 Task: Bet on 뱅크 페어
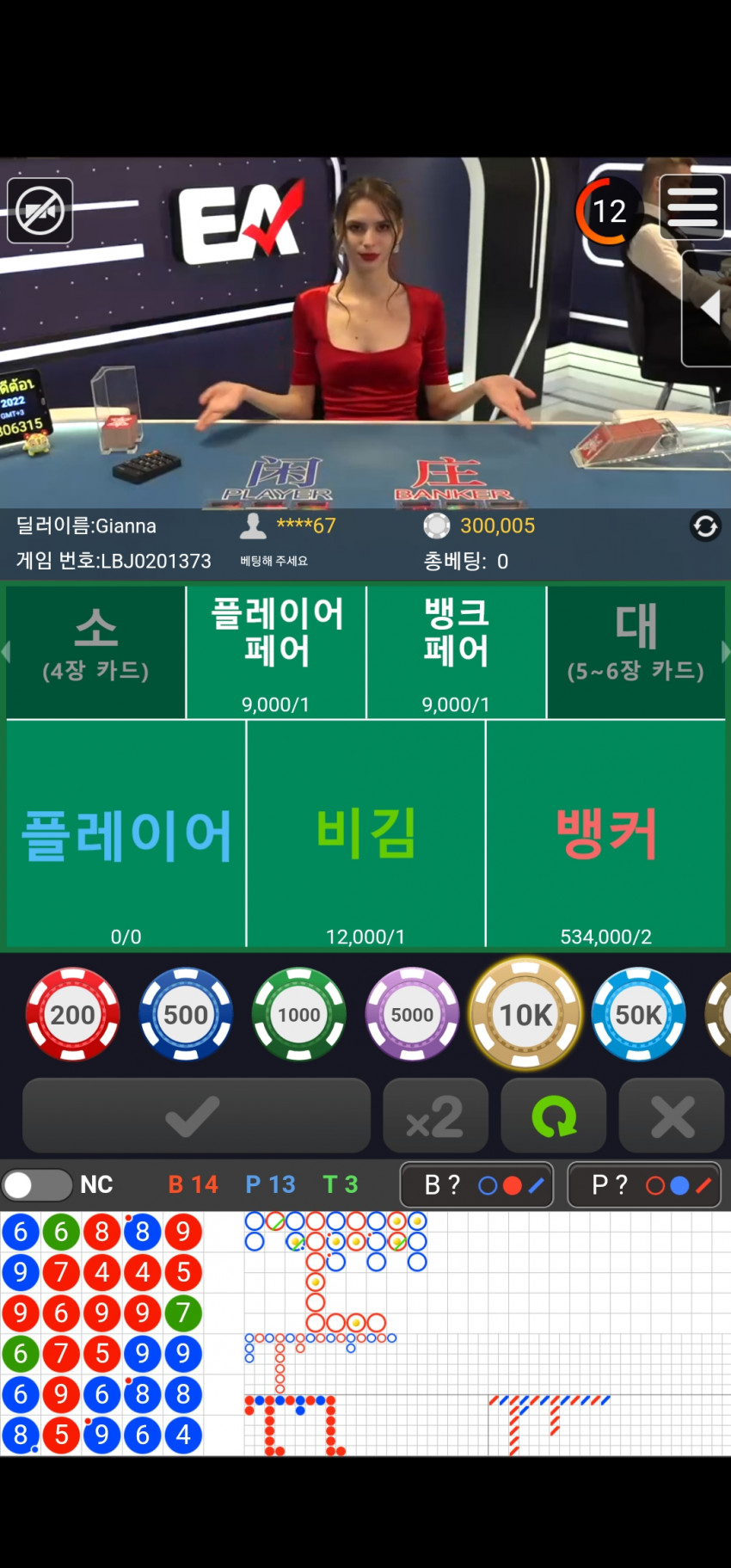coord(456,652)
